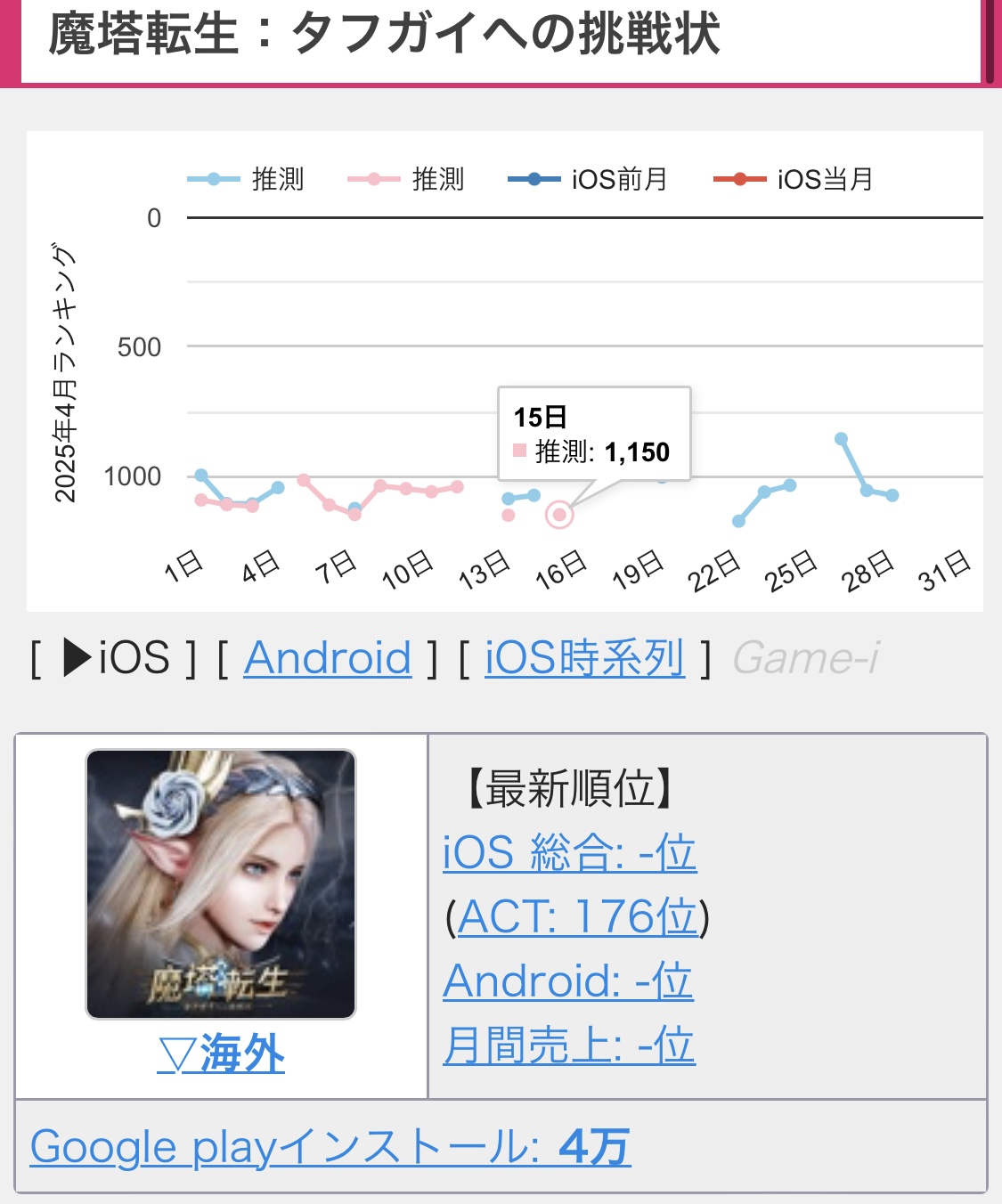Viewport: 1002px width, 1204px height.
Task: Open the ▽海外 link
Action: click(221, 1054)
